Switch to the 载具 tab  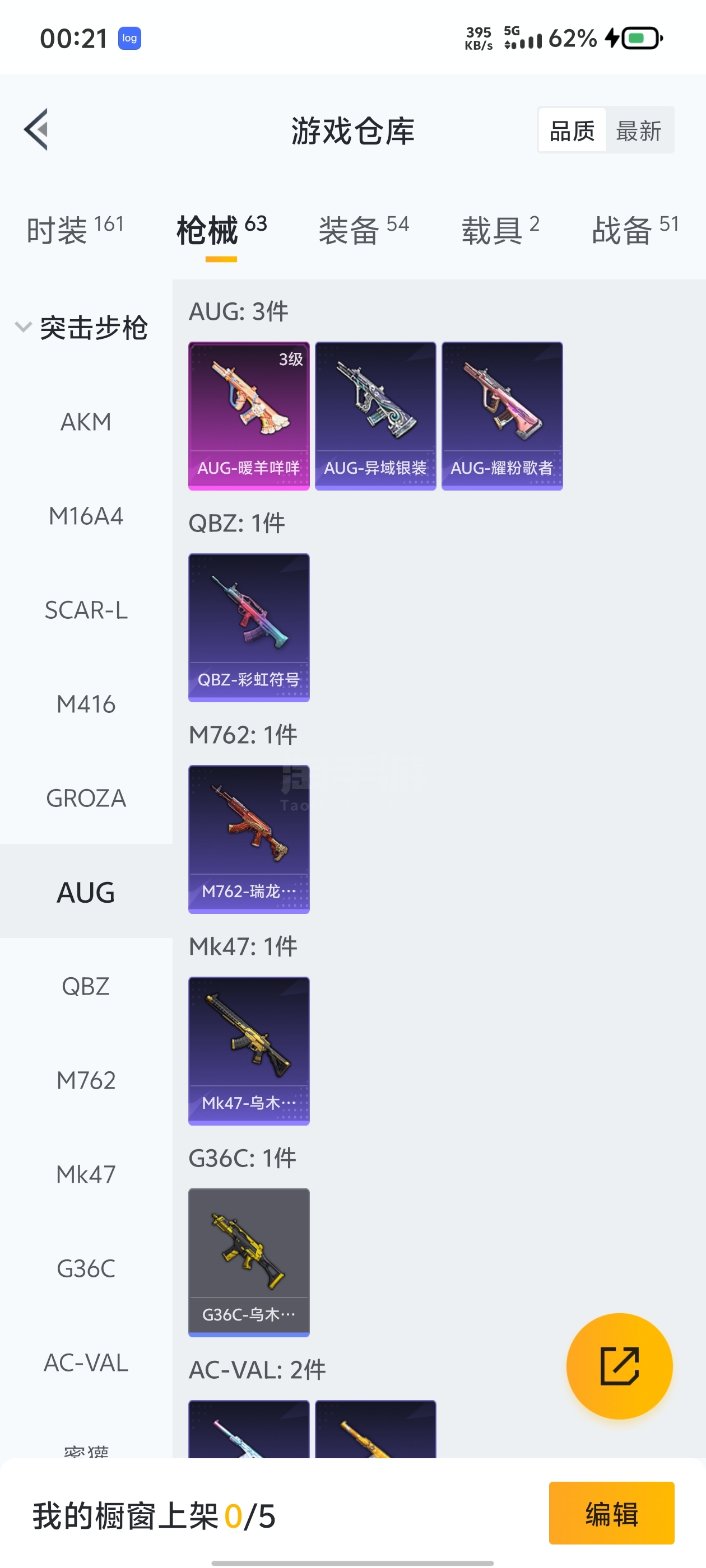click(499, 230)
